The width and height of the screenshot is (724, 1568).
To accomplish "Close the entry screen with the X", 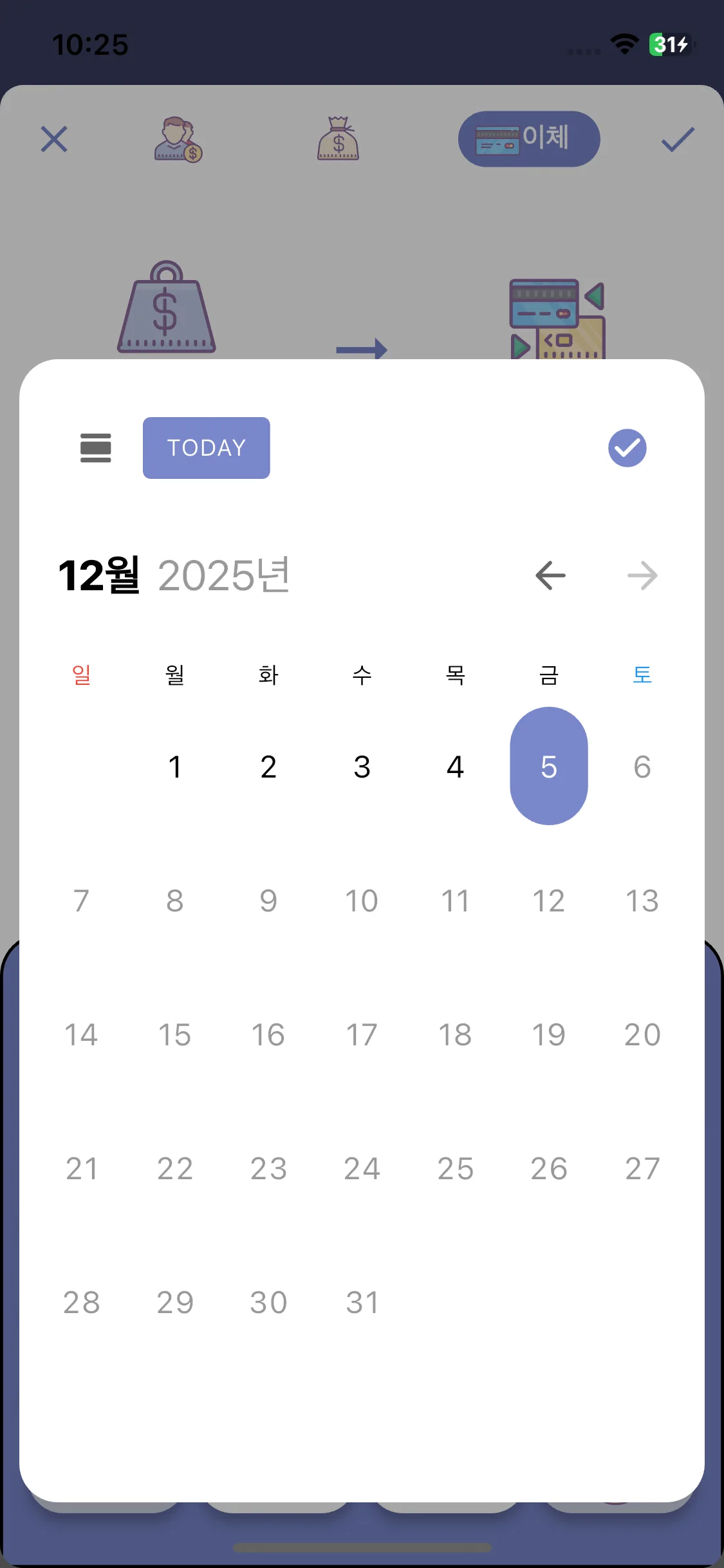I will coord(53,138).
